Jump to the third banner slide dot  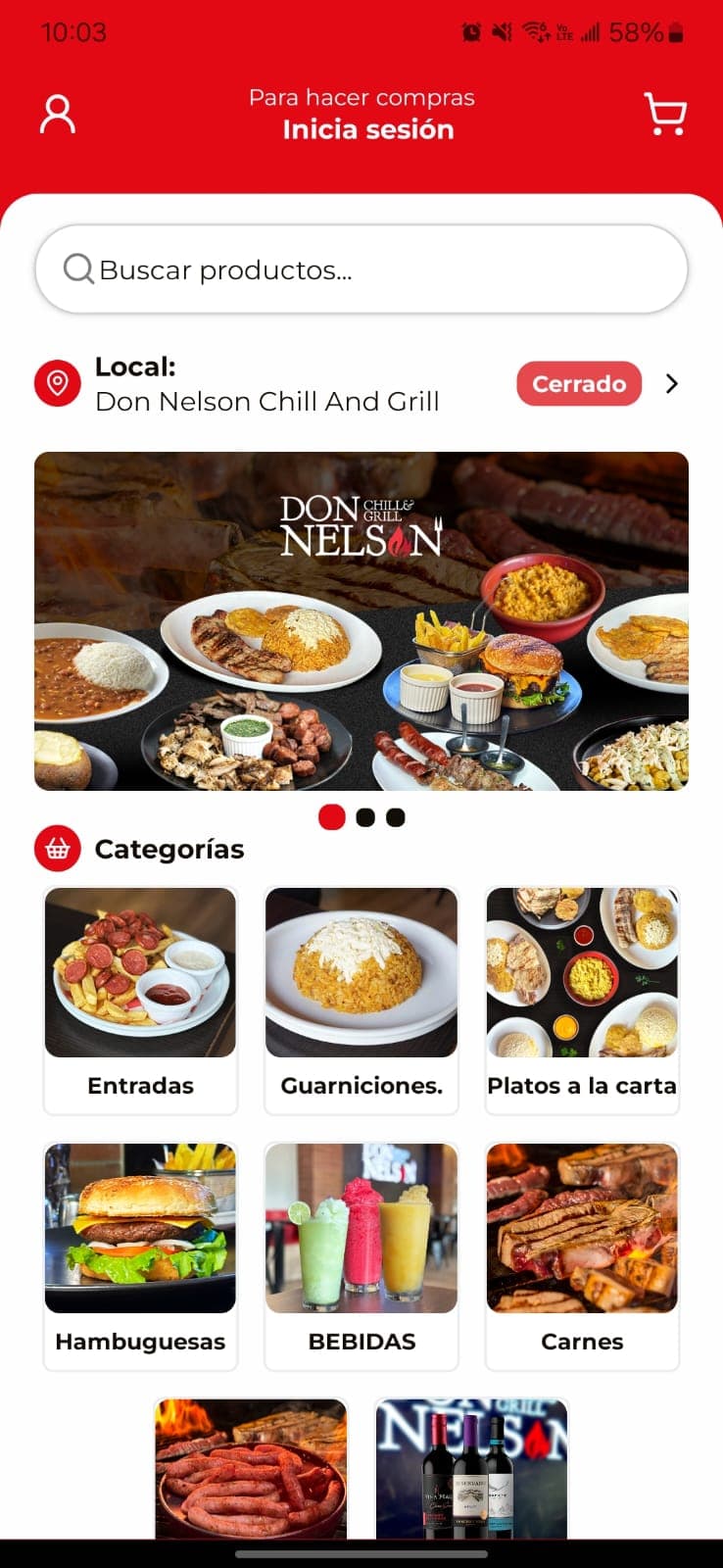point(396,817)
